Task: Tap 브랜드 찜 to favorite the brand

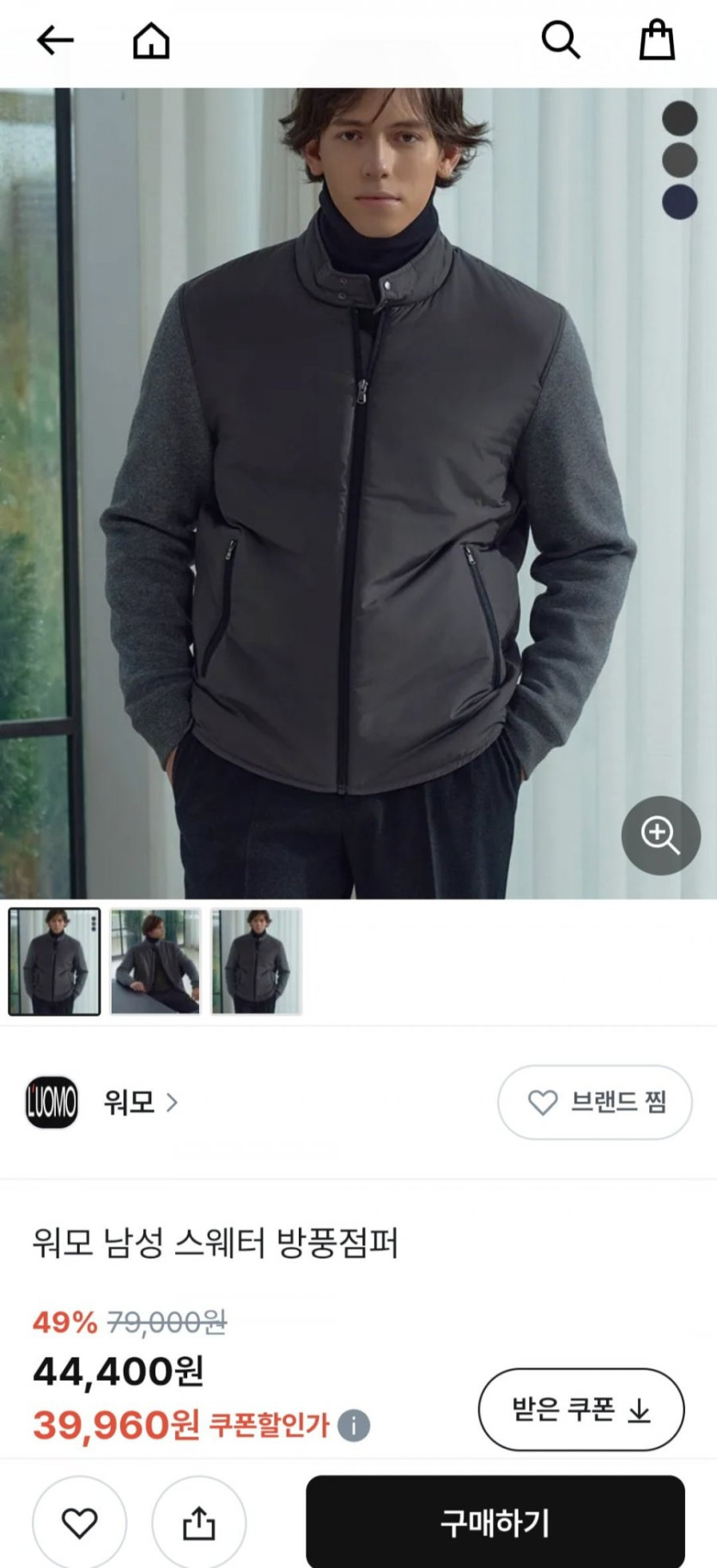Action: point(595,1102)
